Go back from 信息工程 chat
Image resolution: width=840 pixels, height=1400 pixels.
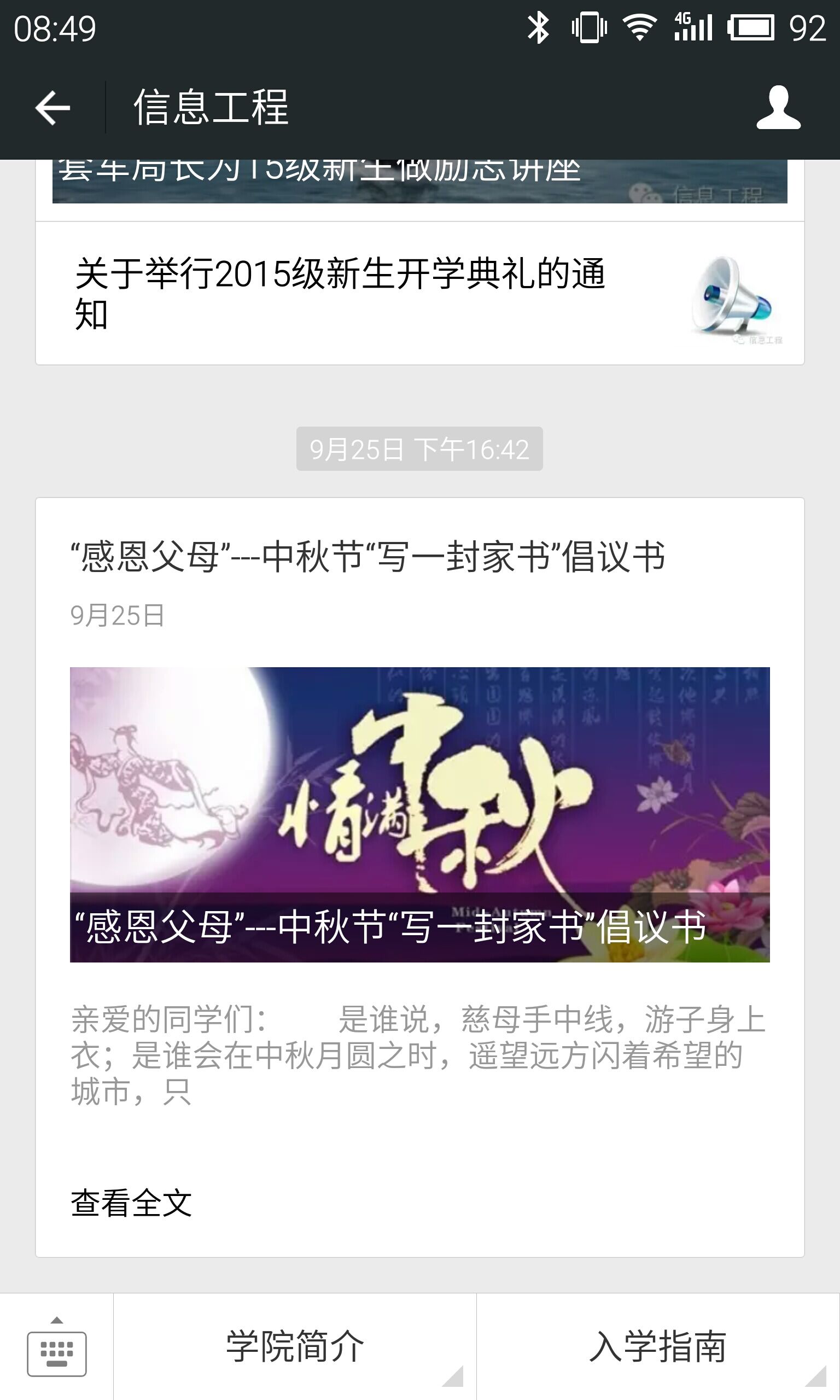(x=52, y=108)
